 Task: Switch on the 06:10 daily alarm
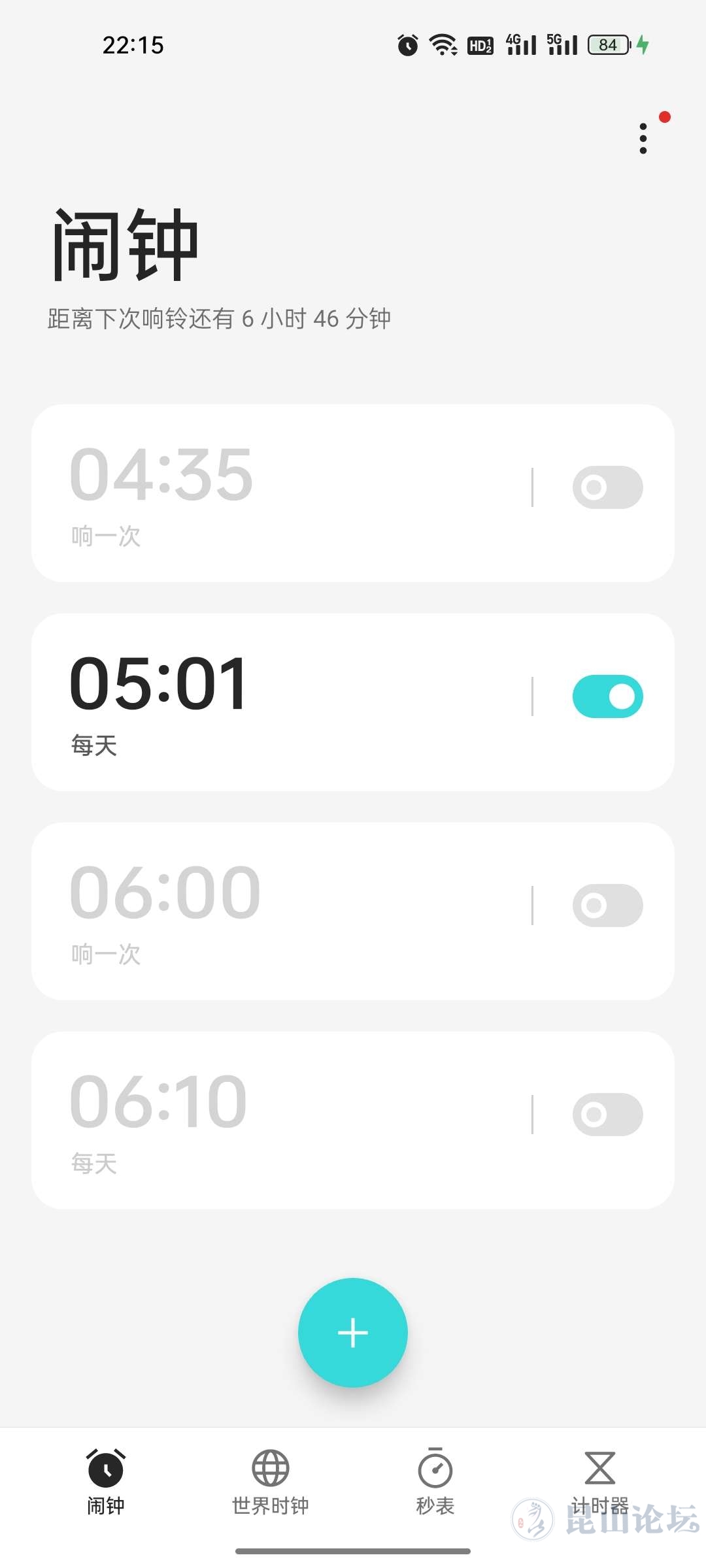pos(607,1115)
